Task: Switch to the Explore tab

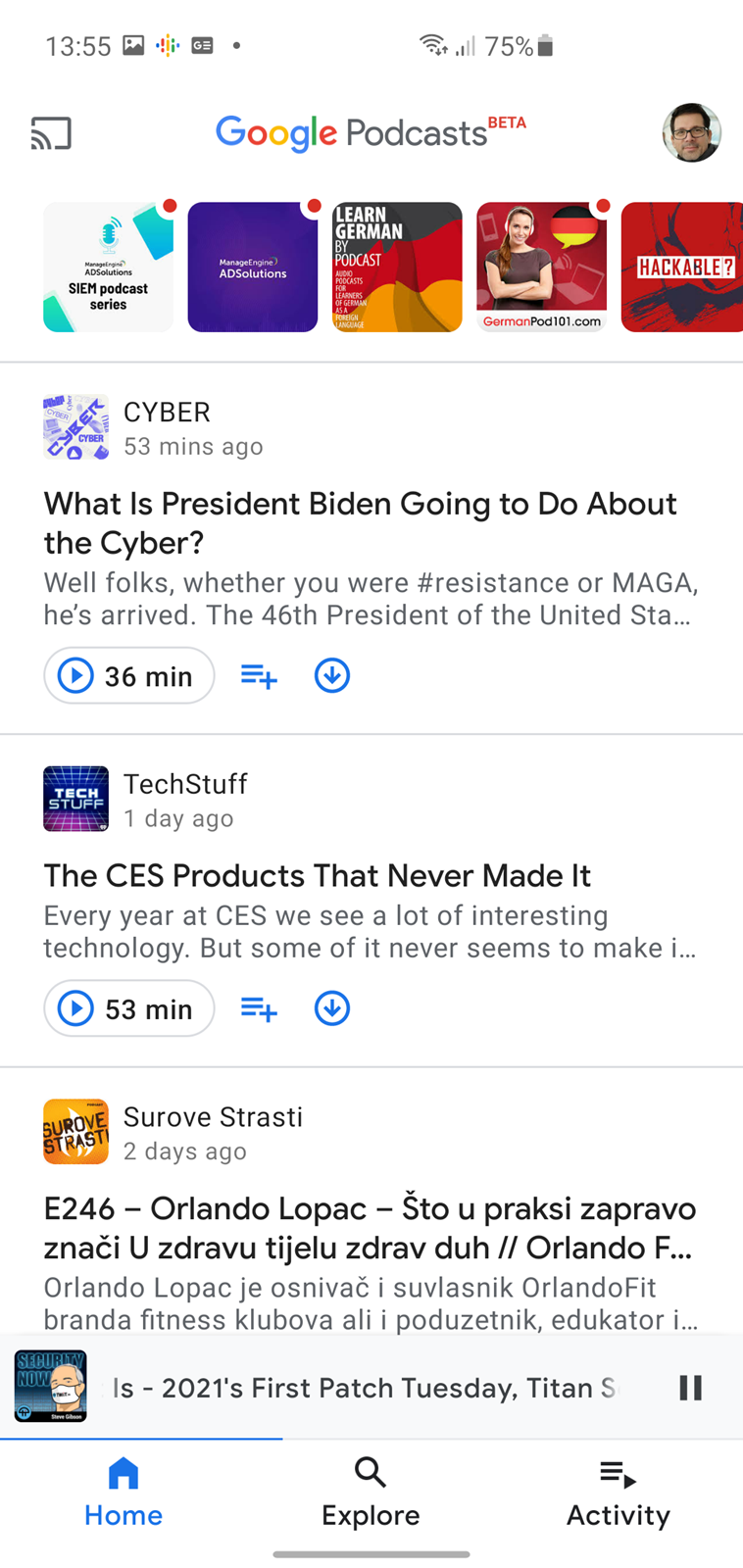Action: pos(371,1493)
